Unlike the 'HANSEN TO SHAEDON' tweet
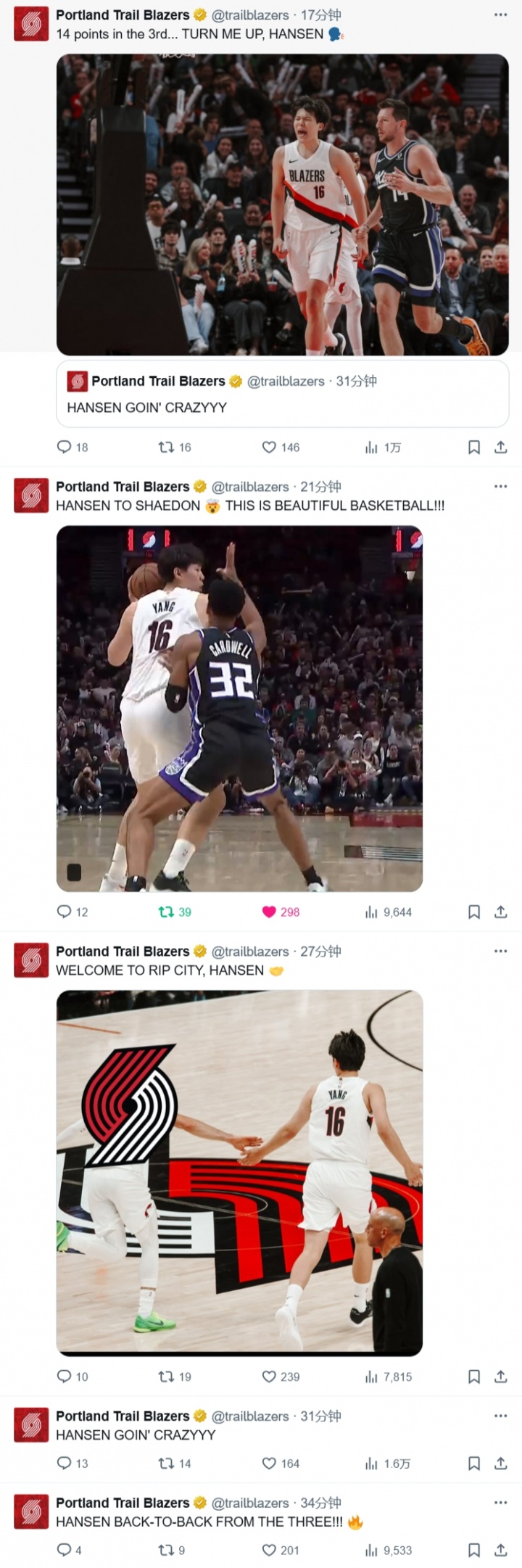Viewport: 522px width, 1568px height. pyautogui.click(x=269, y=912)
